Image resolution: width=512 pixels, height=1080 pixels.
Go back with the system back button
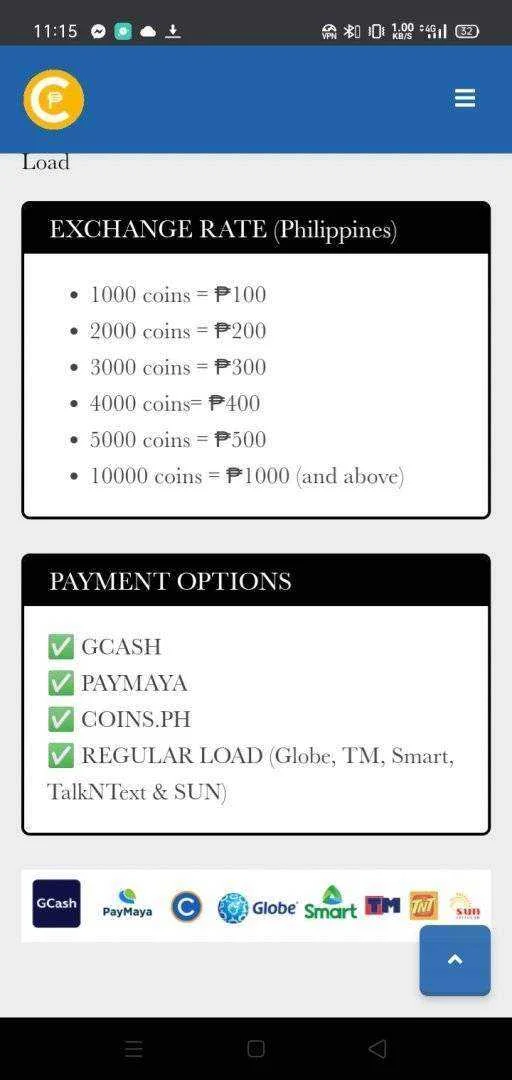(377, 1049)
